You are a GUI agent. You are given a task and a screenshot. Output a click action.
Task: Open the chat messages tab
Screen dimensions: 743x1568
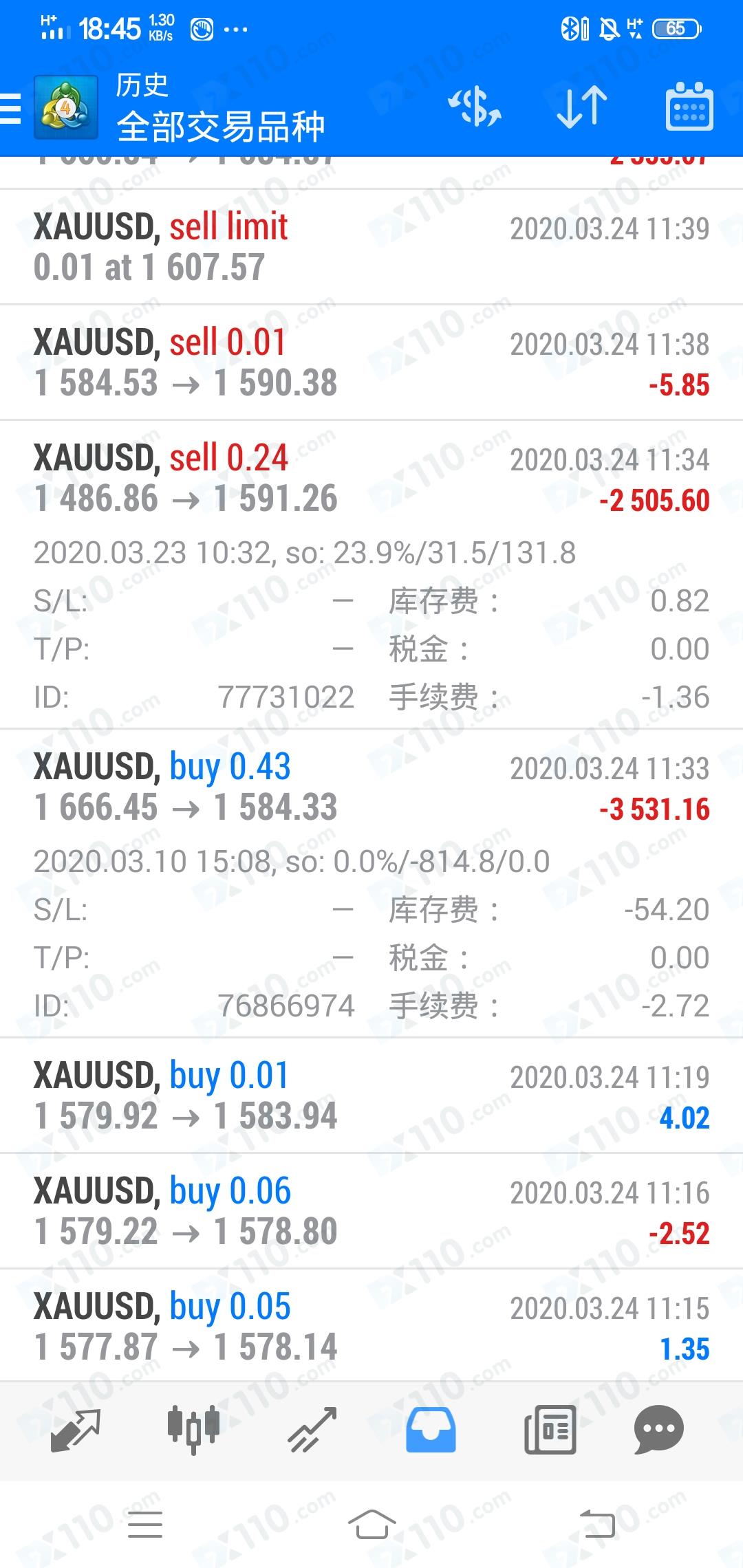[x=658, y=1430]
